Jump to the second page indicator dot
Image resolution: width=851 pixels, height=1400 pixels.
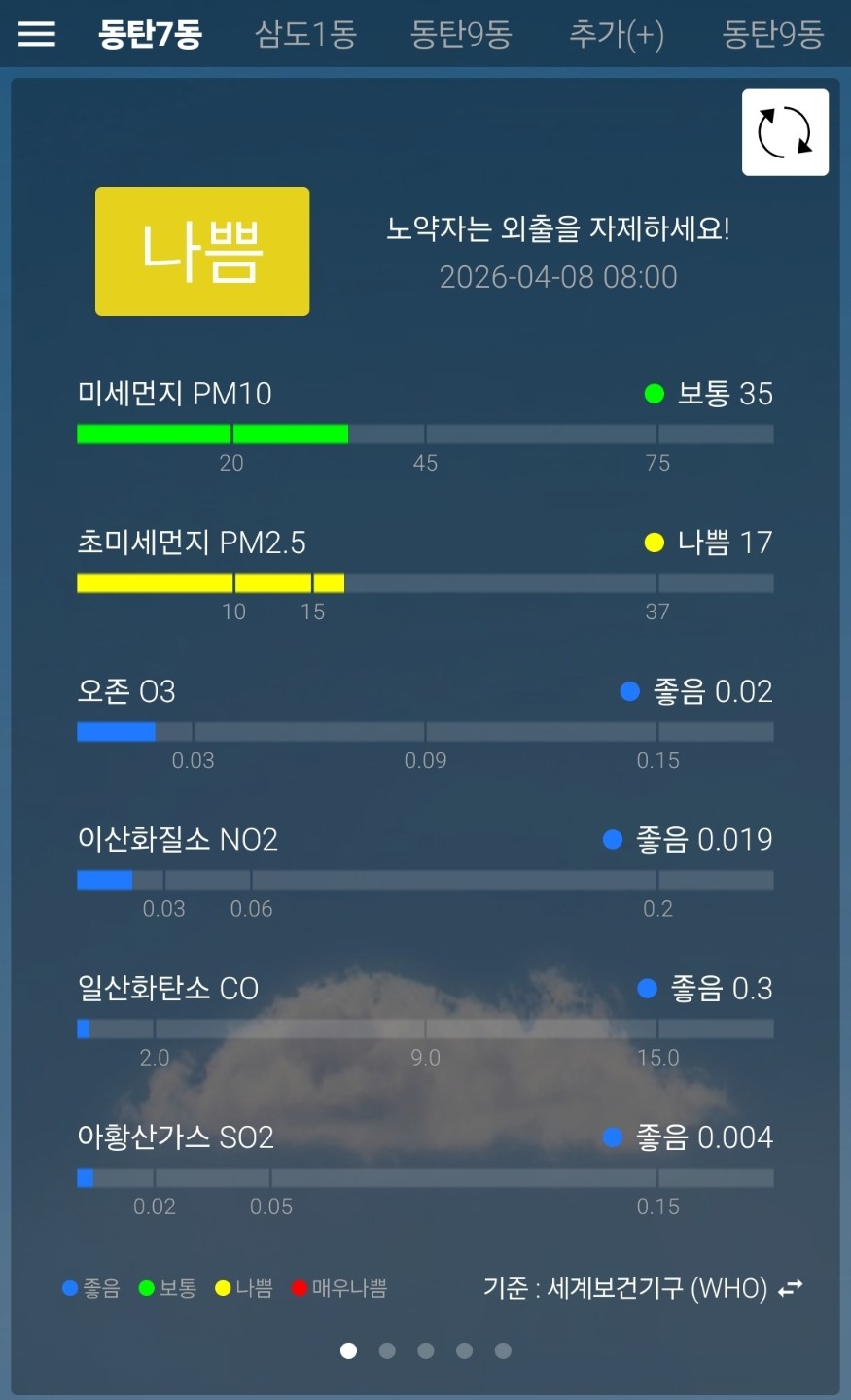coord(387,1350)
